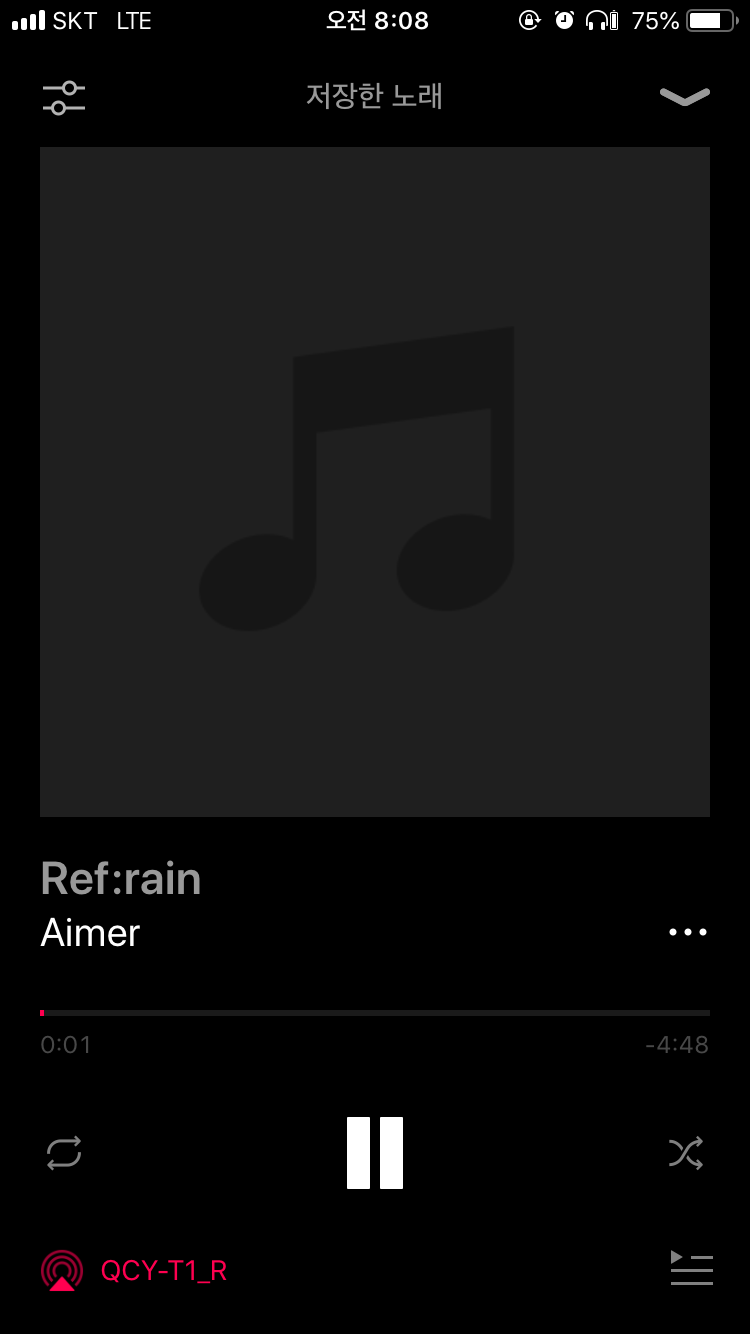The image size is (750, 1334).
Task: Toggle shuffle playback
Action: pos(686,1153)
